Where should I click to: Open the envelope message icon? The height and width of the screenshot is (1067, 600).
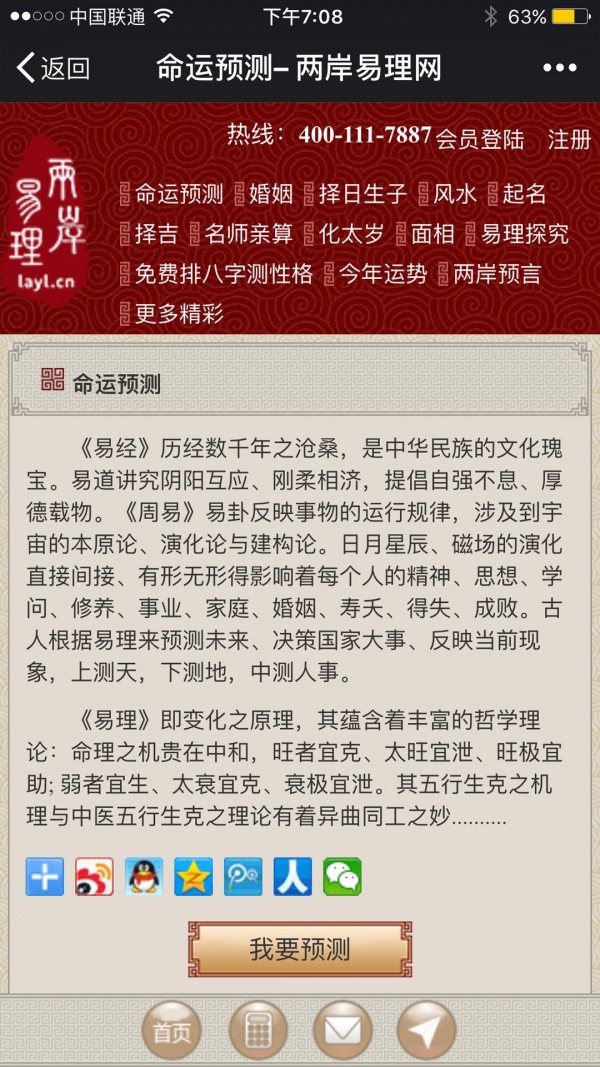(x=343, y=1032)
